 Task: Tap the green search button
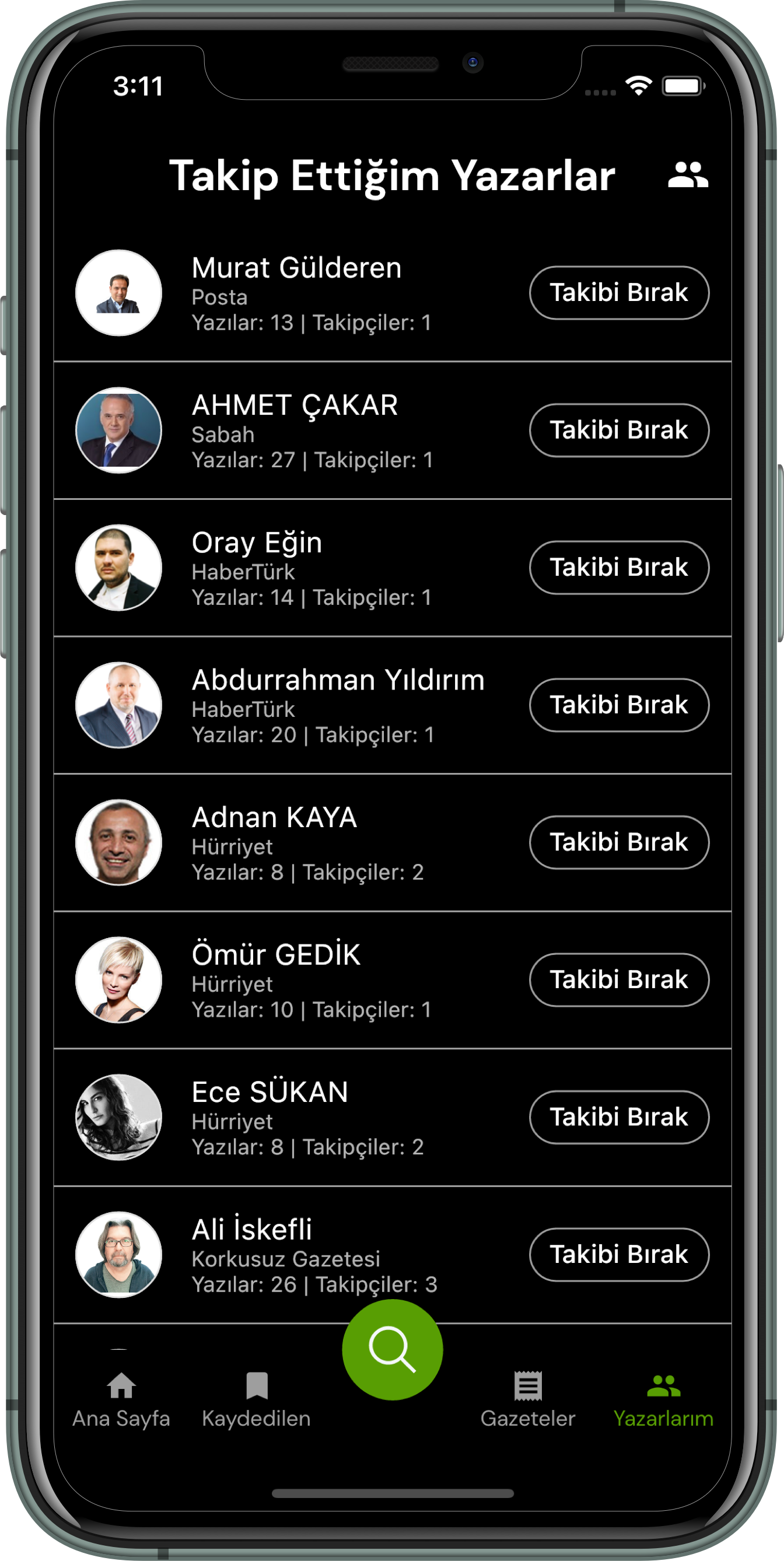click(392, 1349)
